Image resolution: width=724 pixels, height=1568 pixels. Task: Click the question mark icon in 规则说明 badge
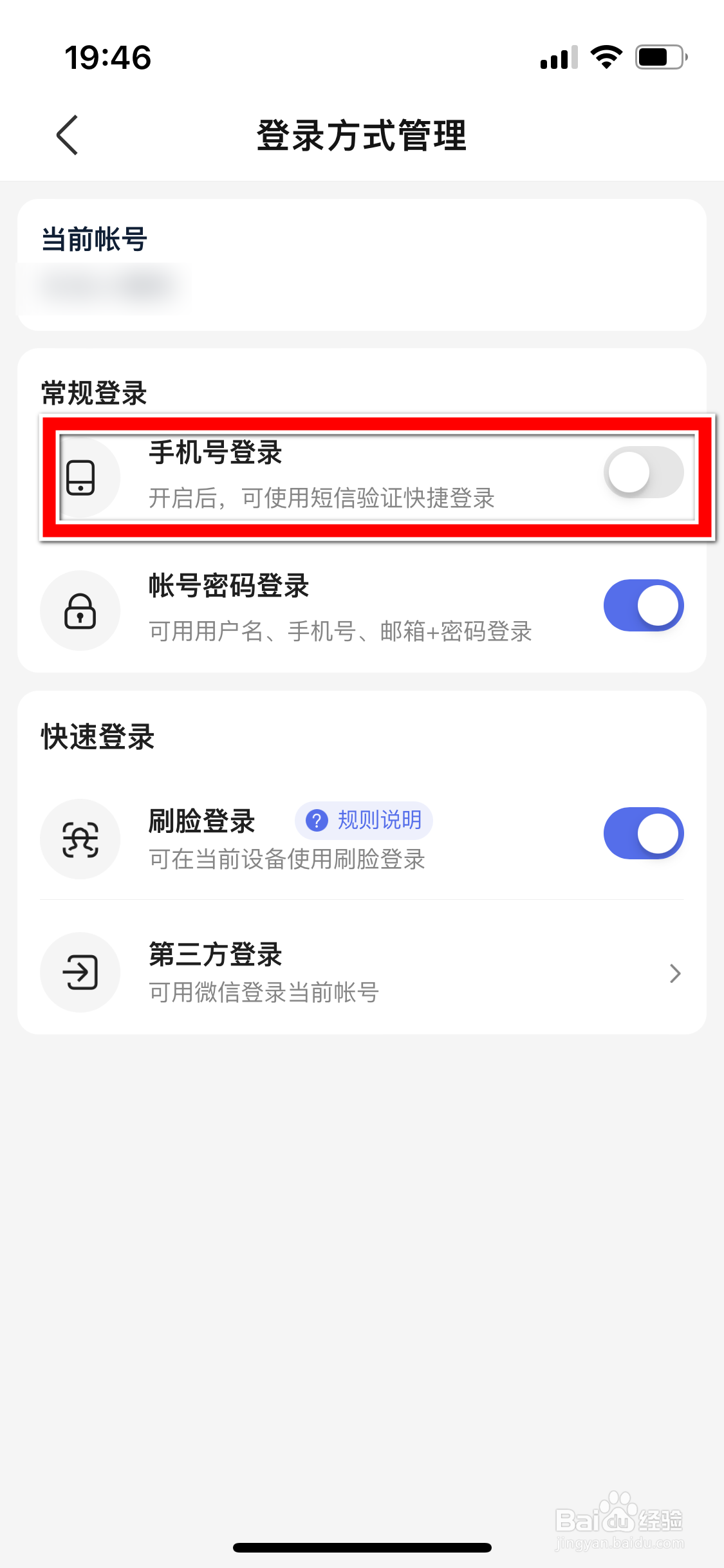pyautogui.click(x=317, y=820)
